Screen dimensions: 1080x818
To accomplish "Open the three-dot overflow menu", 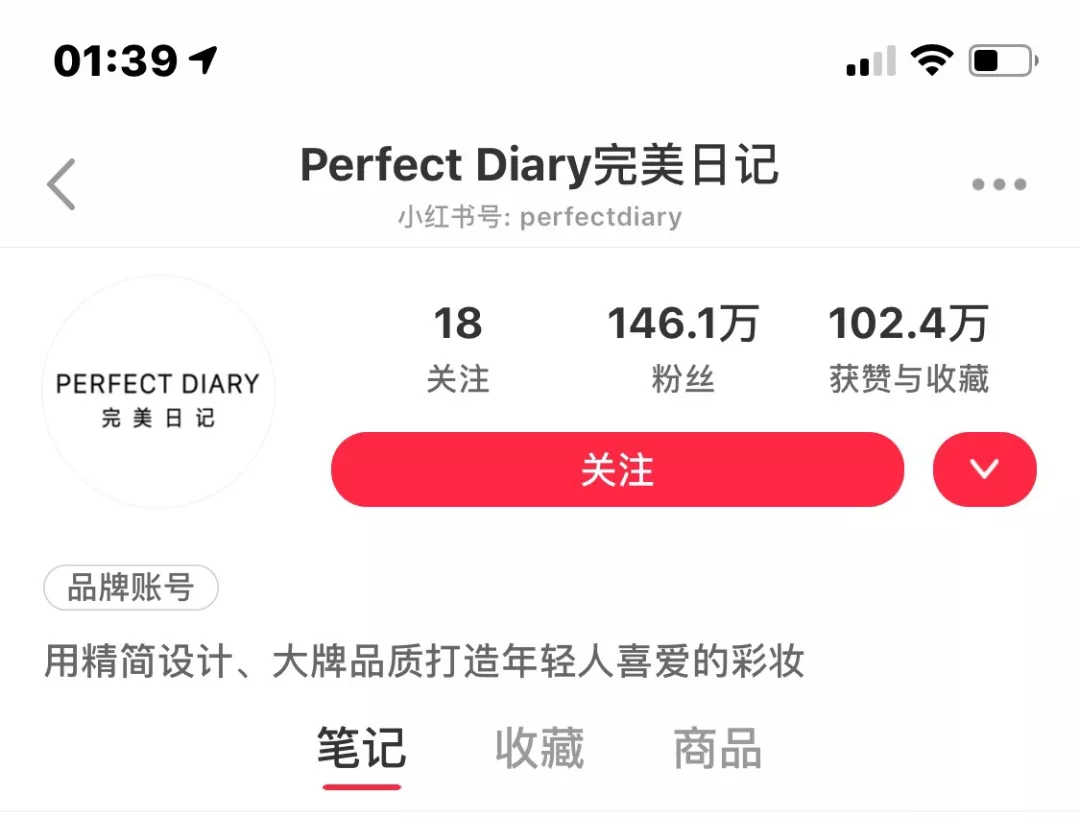I will pyautogui.click(x=998, y=184).
